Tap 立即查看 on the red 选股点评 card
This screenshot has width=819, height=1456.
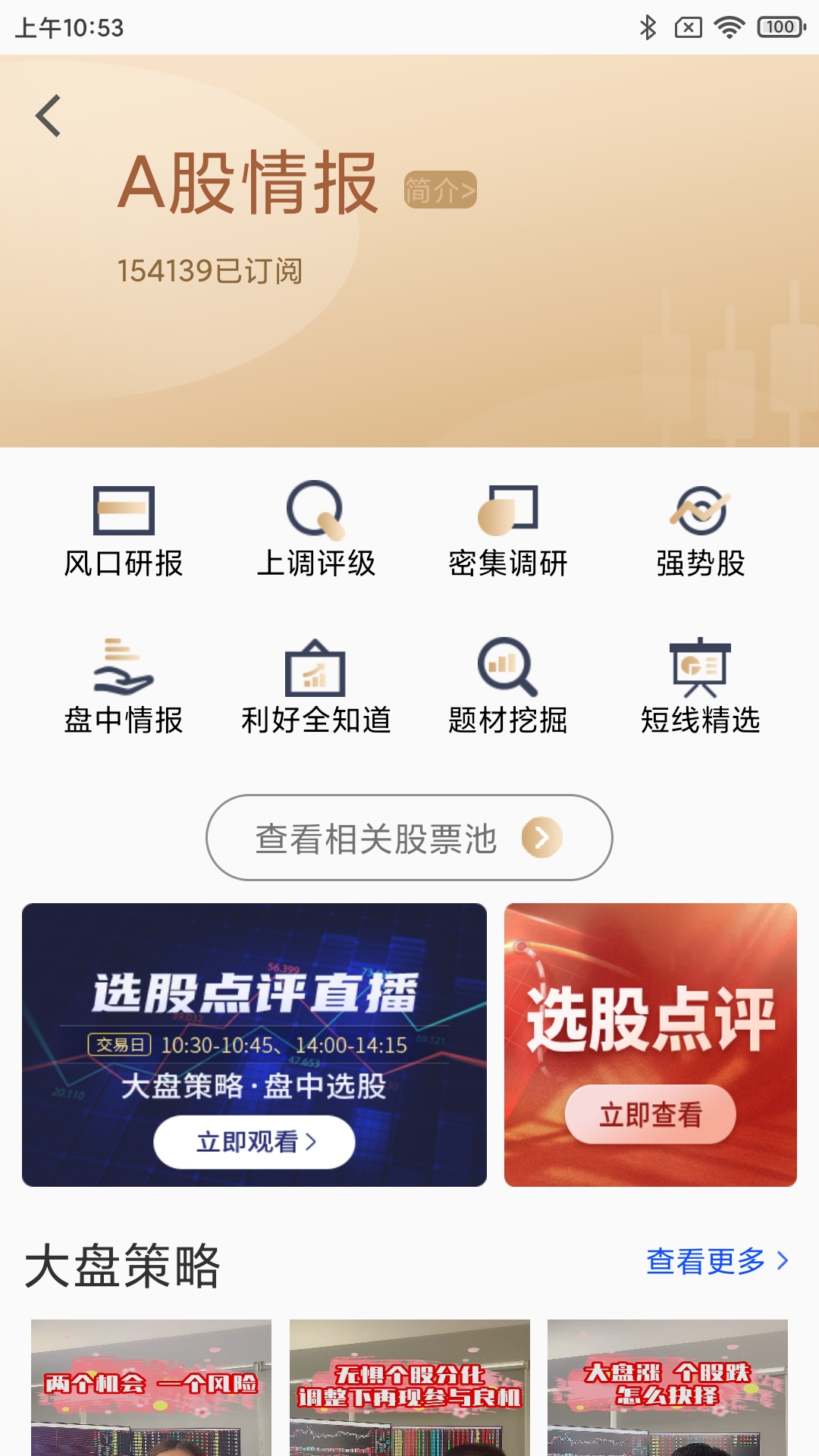651,1115
